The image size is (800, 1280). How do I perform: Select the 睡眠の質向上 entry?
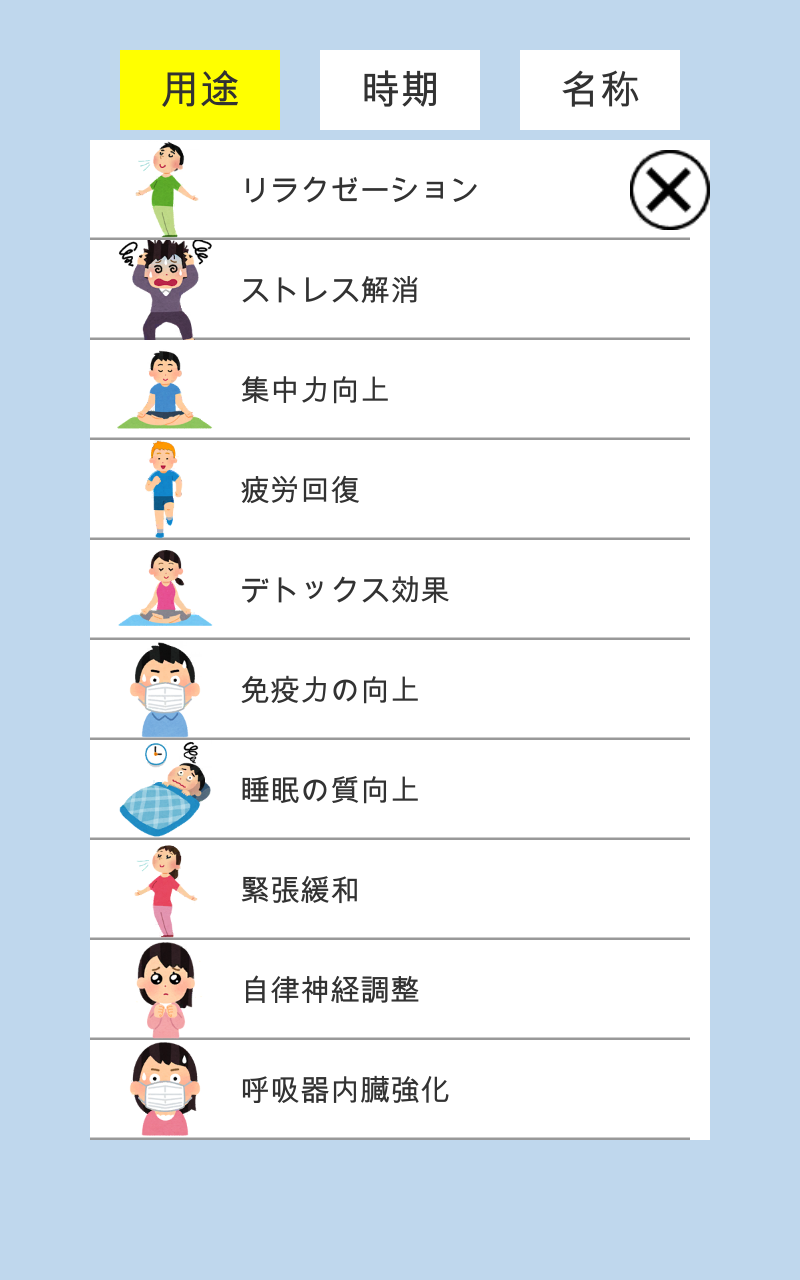[400, 787]
